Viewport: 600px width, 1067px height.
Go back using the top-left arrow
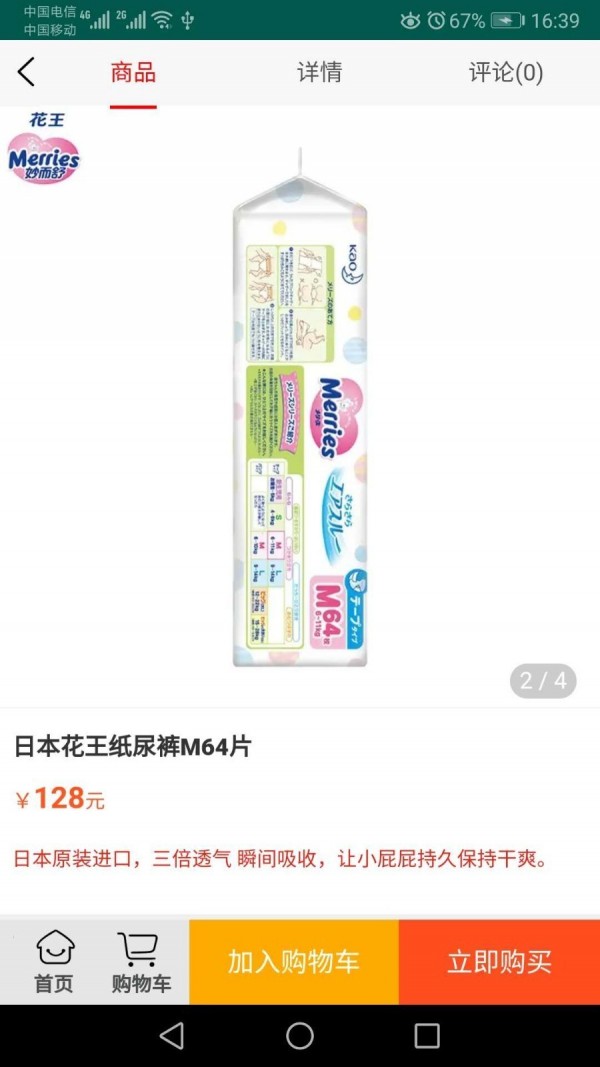(27, 72)
